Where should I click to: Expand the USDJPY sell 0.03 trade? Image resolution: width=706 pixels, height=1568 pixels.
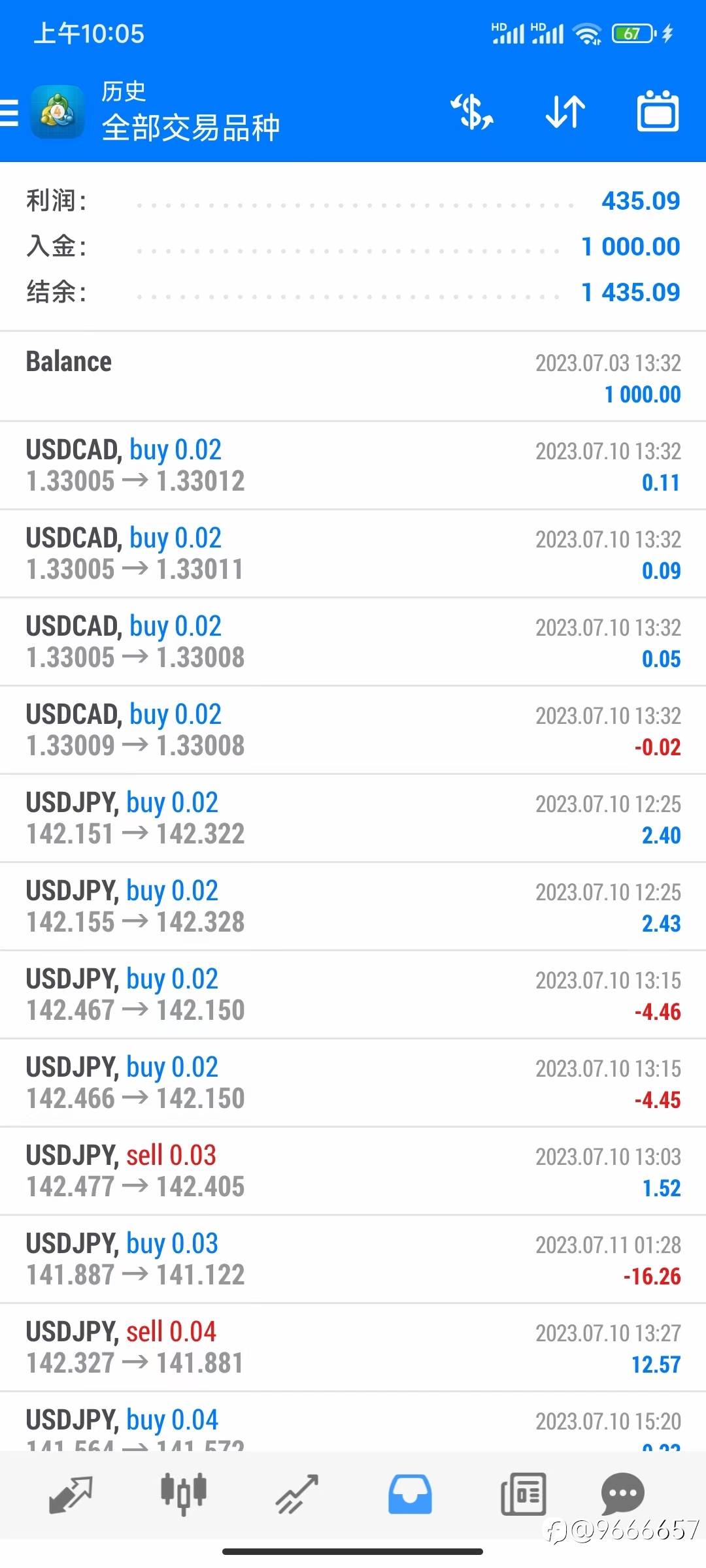pyautogui.click(x=353, y=1171)
